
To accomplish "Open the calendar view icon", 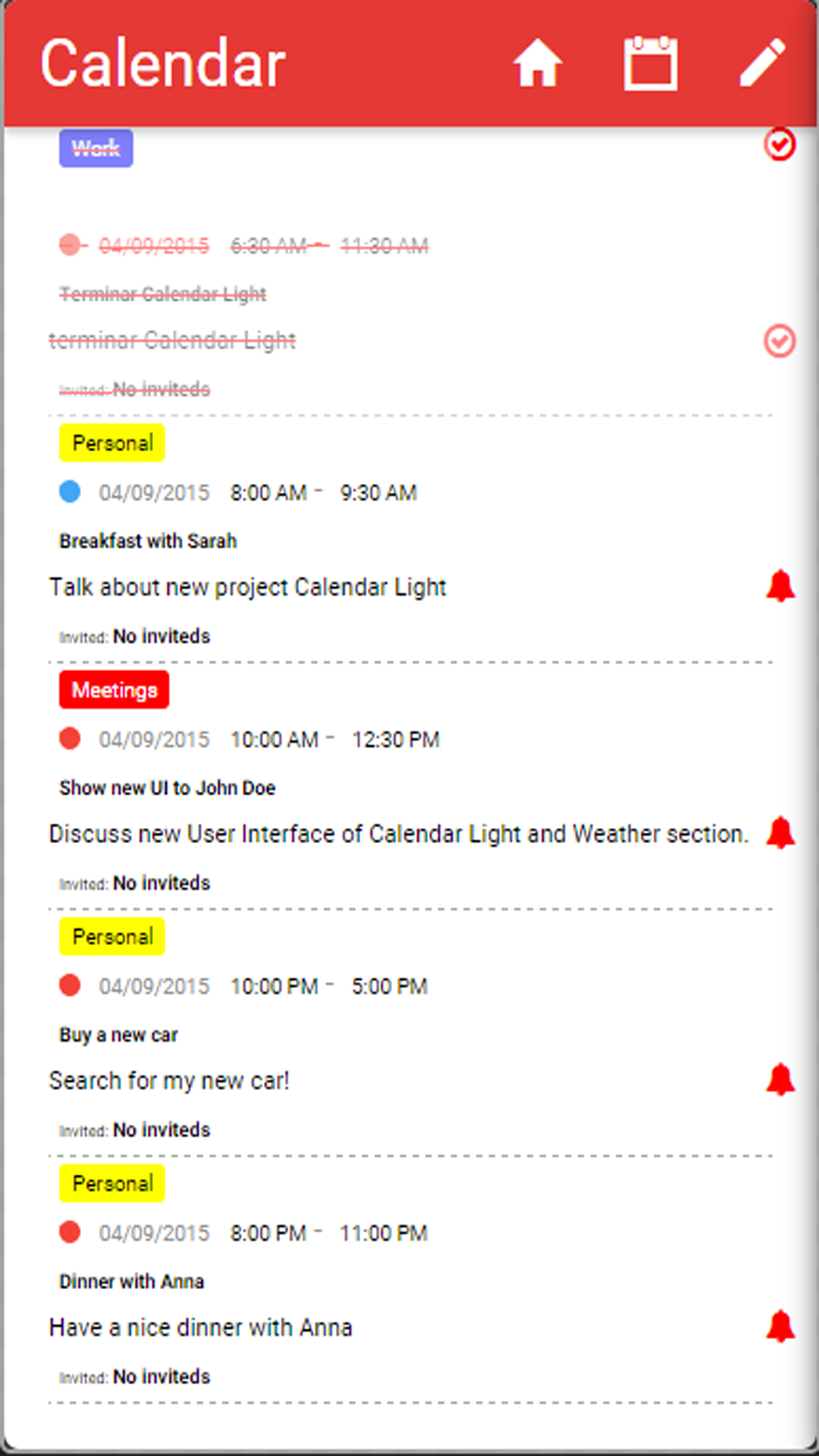I will pyautogui.click(x=650, y=64).
